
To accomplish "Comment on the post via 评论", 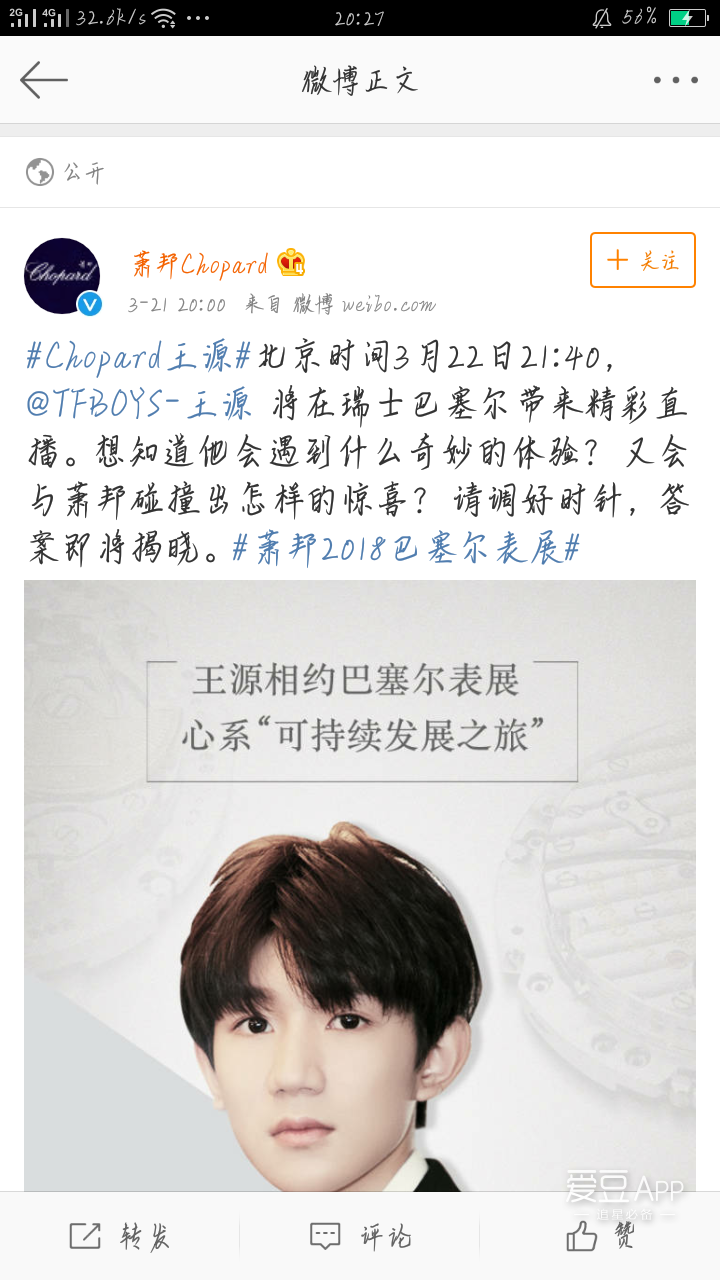I will tap(360, 1236).
